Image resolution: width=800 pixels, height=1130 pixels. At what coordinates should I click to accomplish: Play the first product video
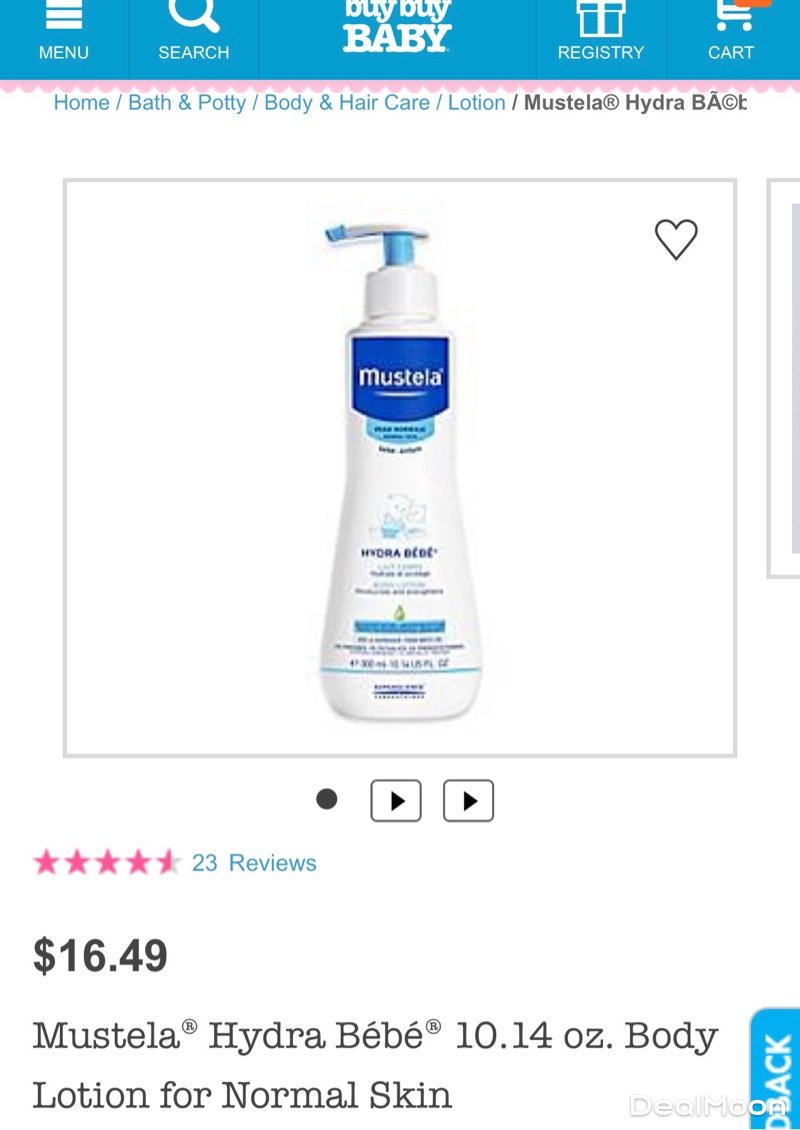coord(396,801)
